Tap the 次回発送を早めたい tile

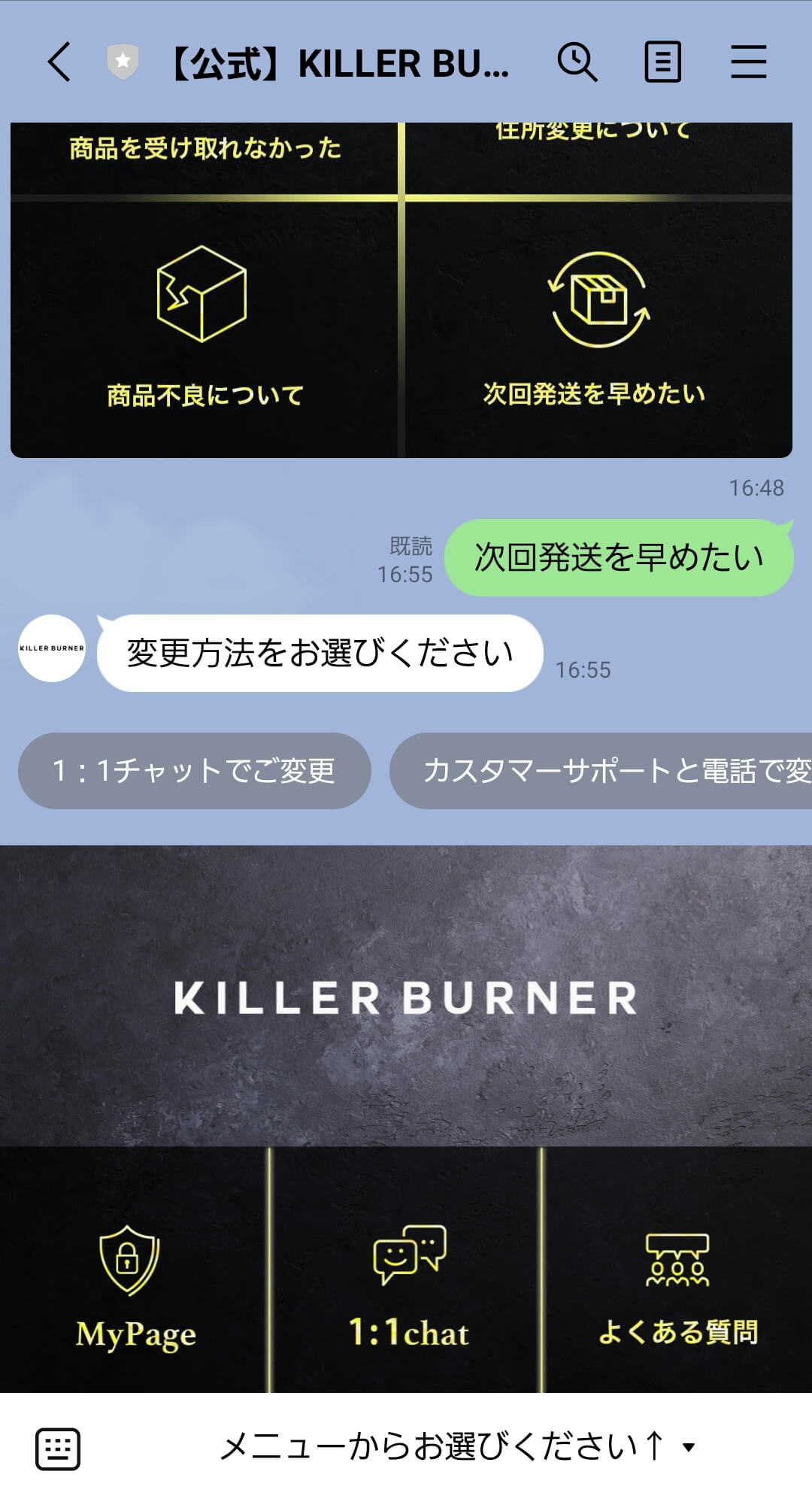598,327
